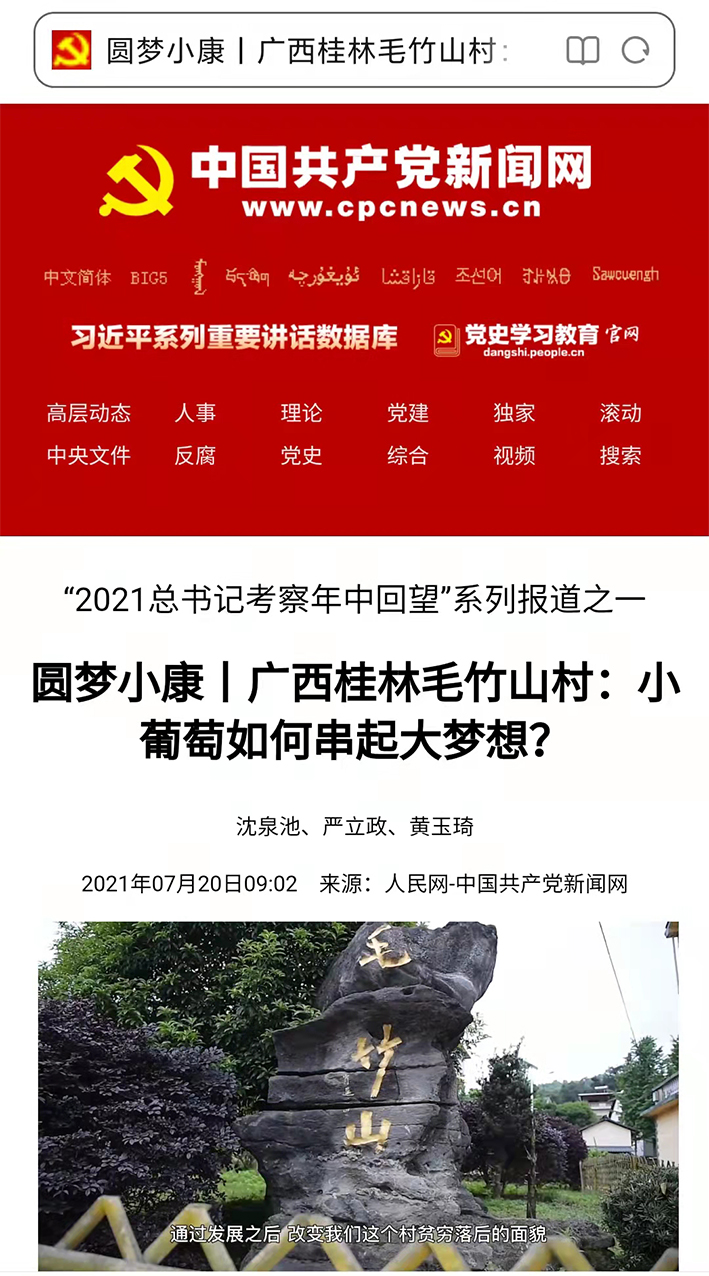Open the 党建 section
This screenshot has width=709, height=1276.
point(408,413)
